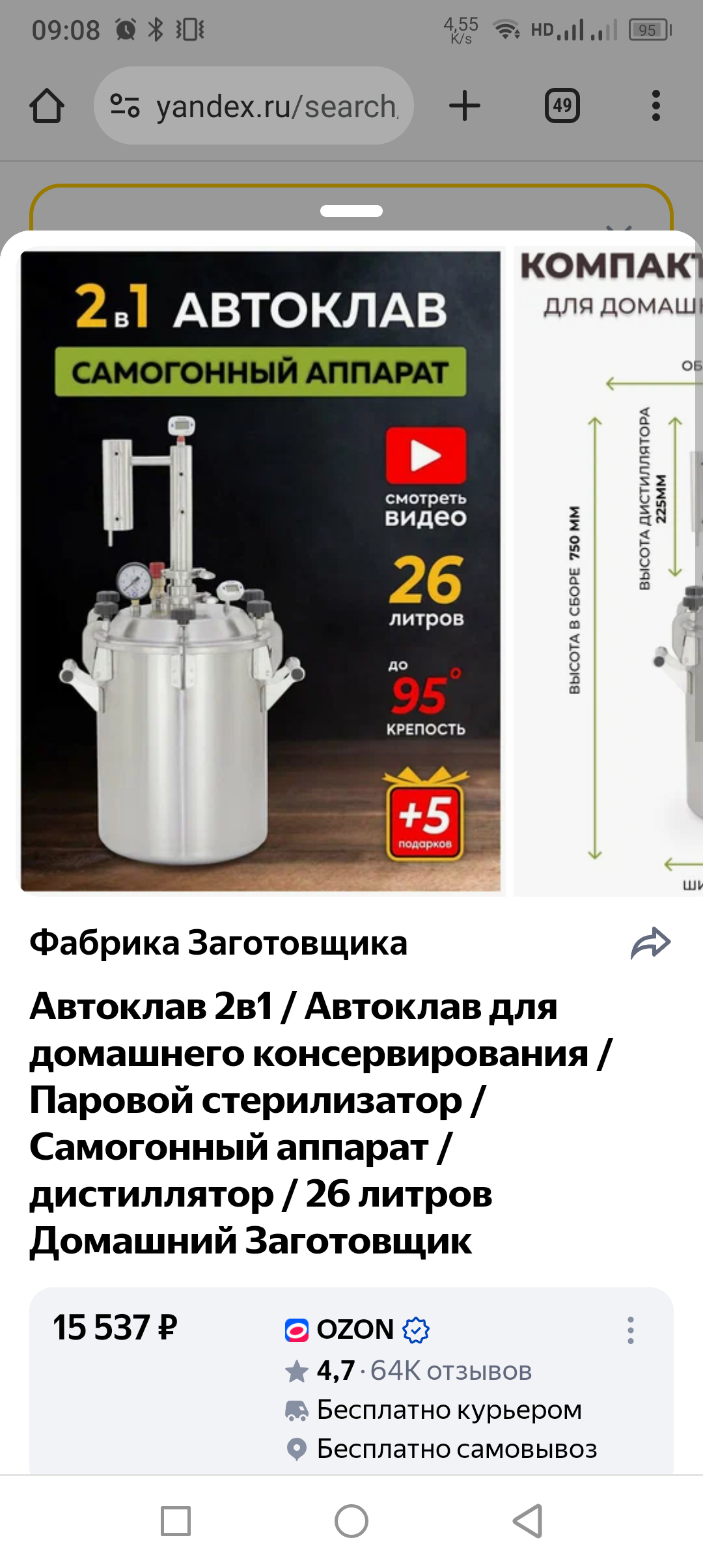Open a new browser tab
This screenshot has width=703, height=1568.
pos(465,105)
